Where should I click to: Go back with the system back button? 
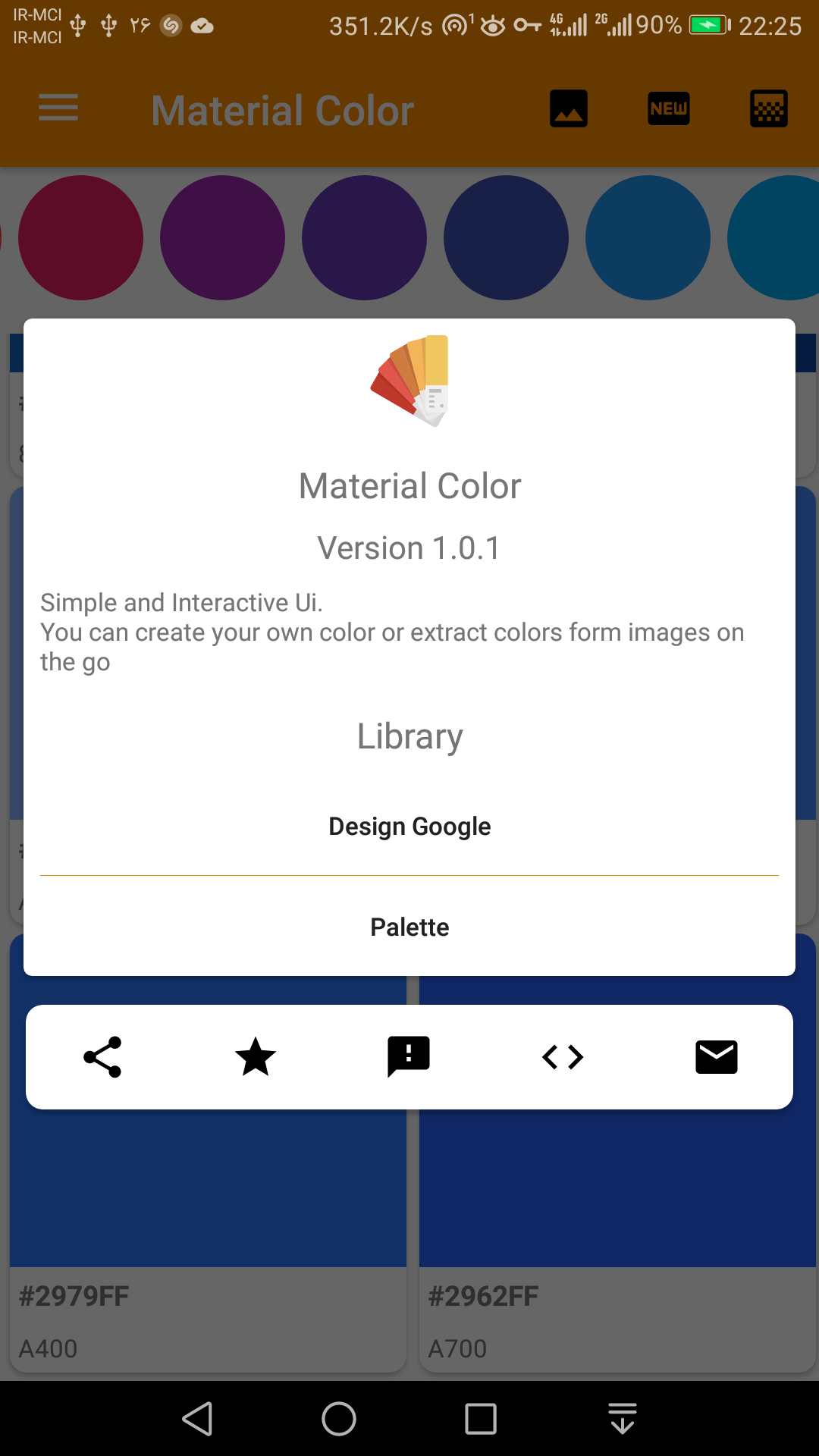198,1418
